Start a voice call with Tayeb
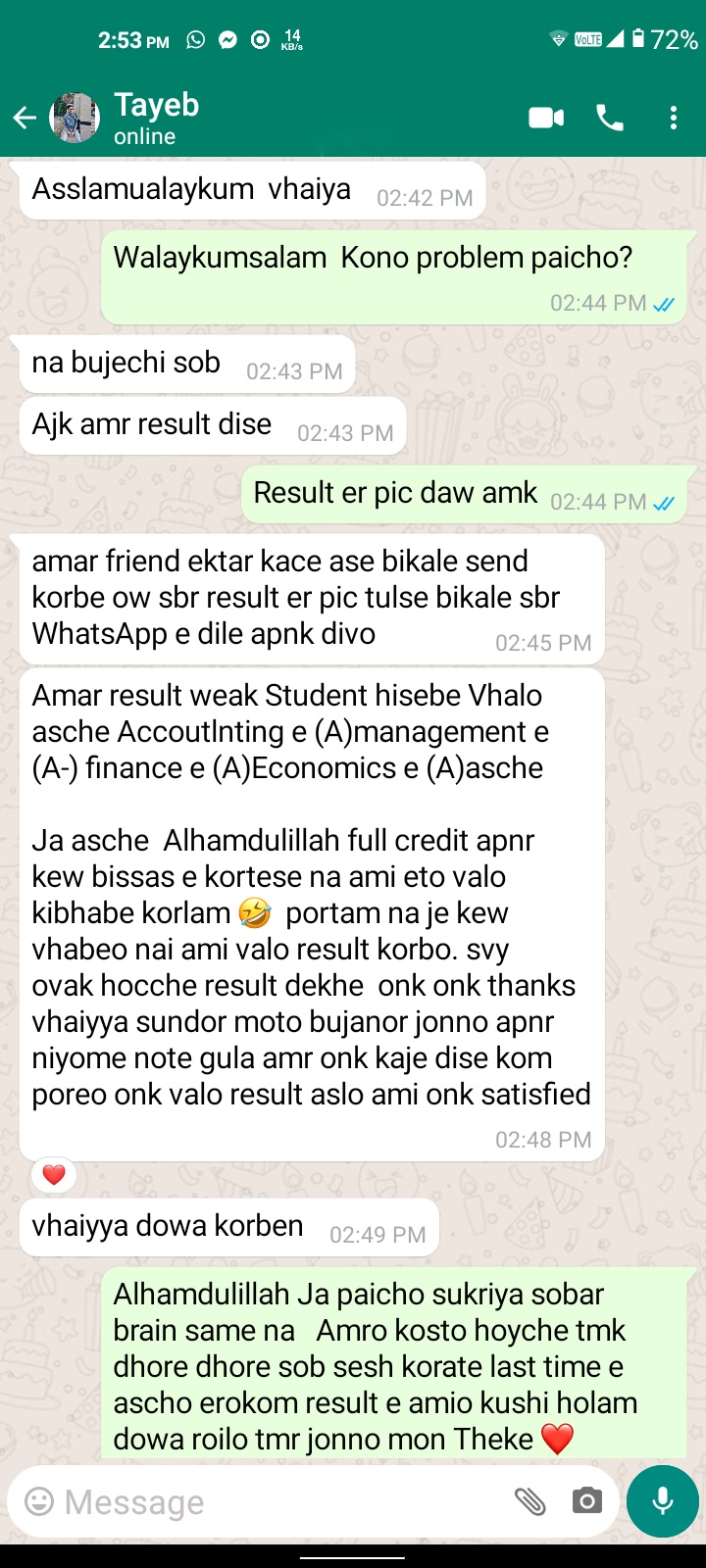The image size is (706, 1568). point(610,119)
